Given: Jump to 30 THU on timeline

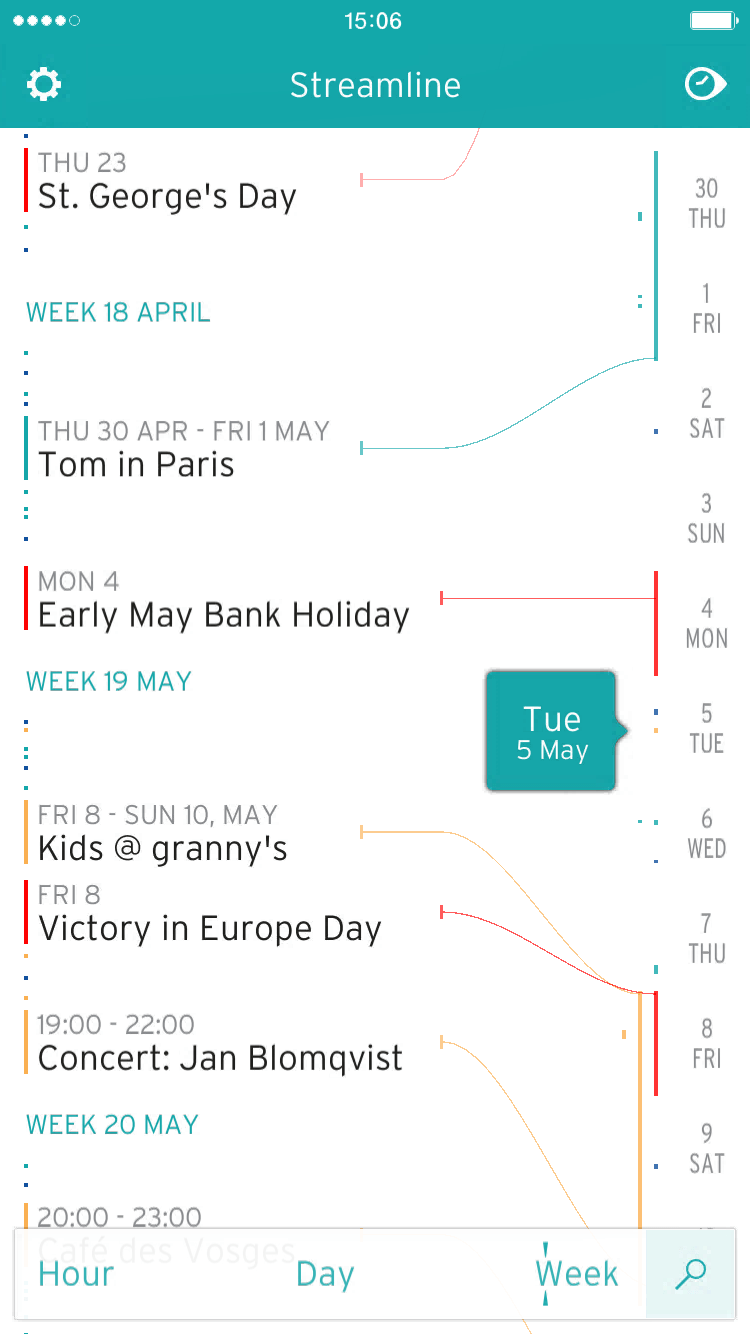Looking at the screenshot, I should (706, 203).
